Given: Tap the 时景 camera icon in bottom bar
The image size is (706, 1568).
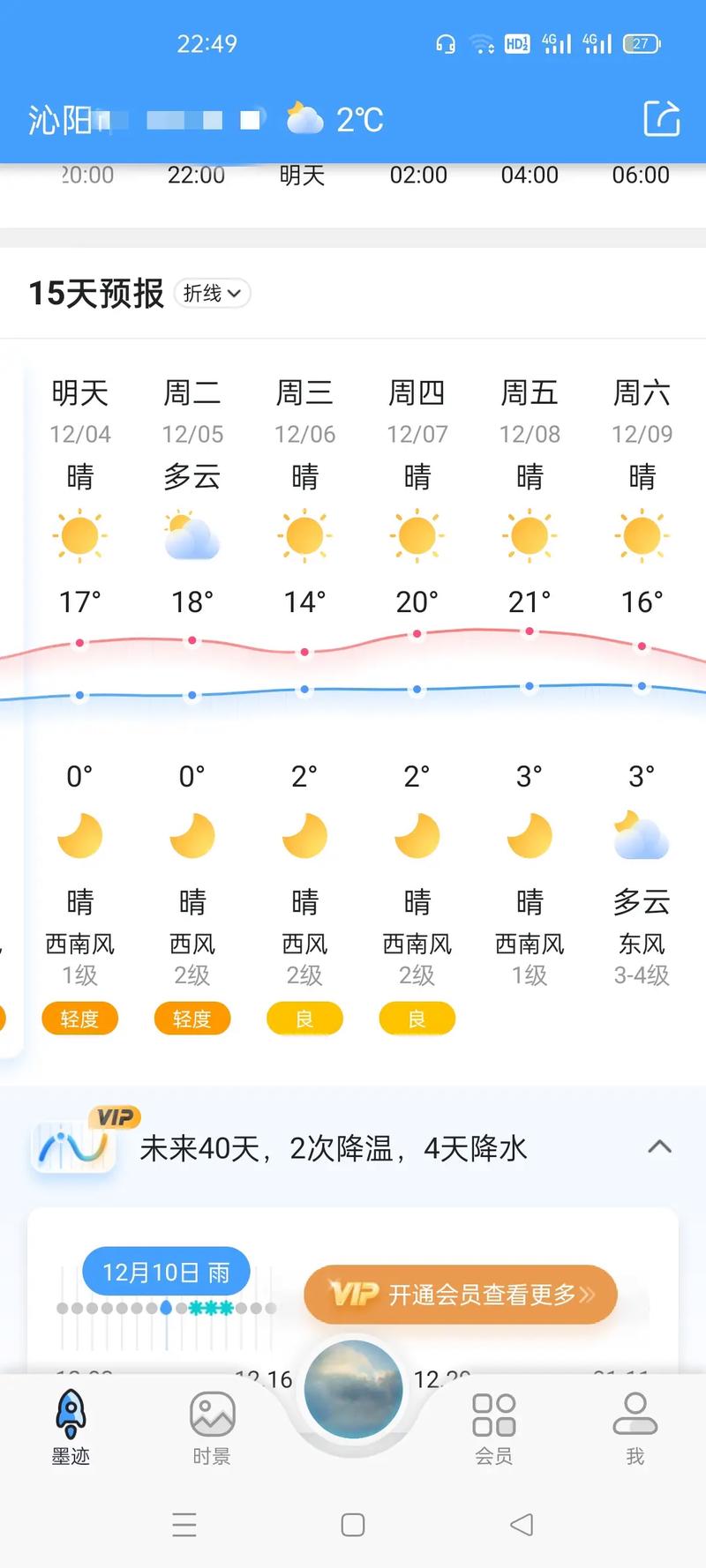Looking at the screenshot, I should pyautogui.click(x=210, y=1414).
